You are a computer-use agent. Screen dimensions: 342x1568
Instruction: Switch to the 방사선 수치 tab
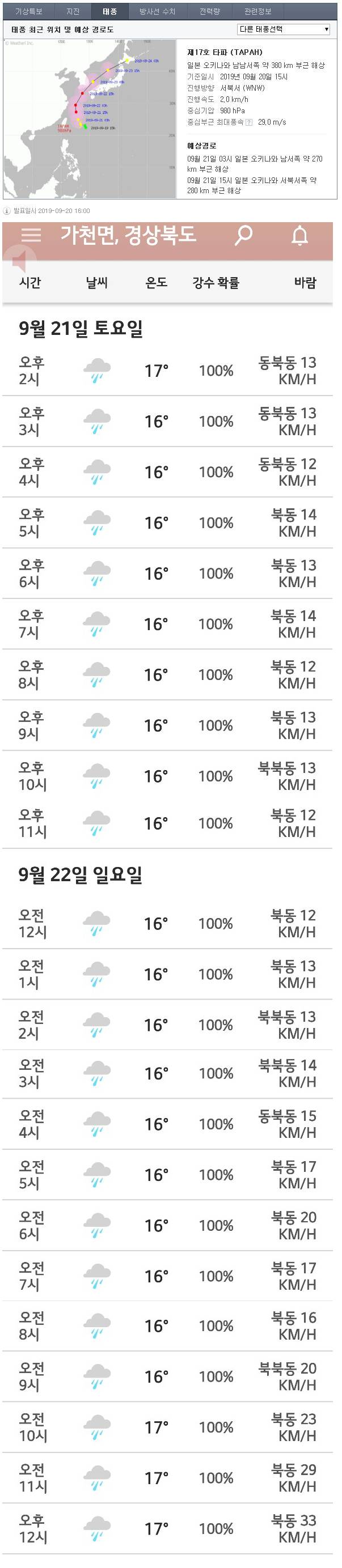click(157, 11)
